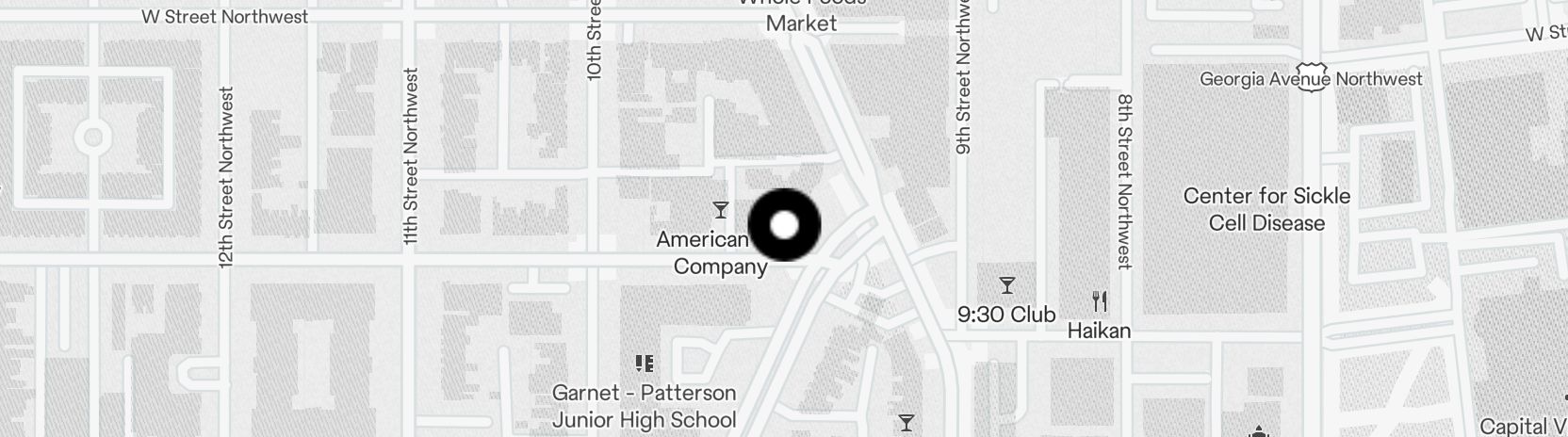Tap the black location pin marker

784,225
